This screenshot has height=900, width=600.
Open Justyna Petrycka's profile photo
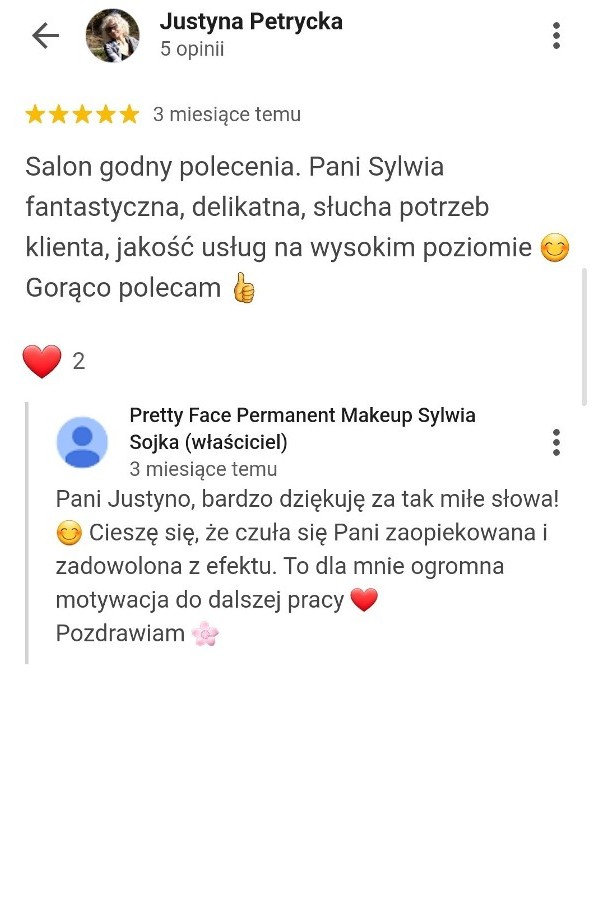(113, 36)
